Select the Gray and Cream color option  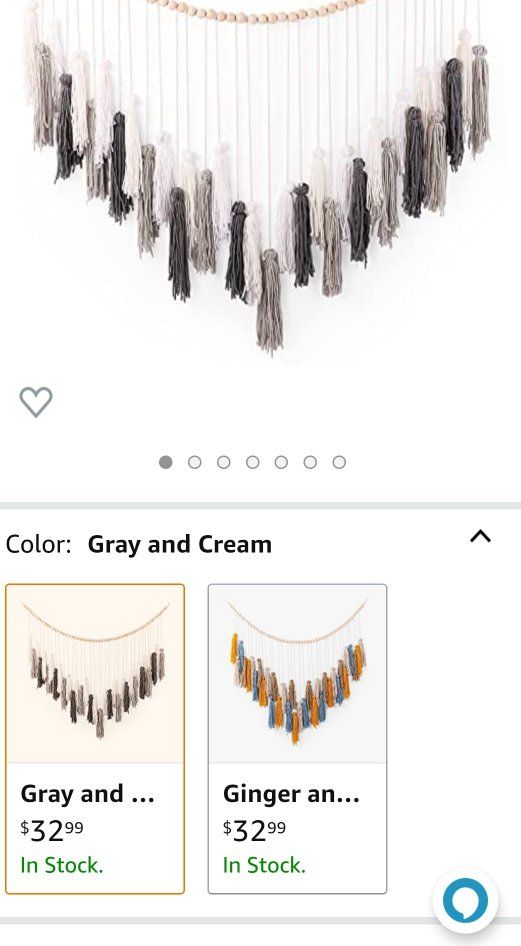click(95, 738)
